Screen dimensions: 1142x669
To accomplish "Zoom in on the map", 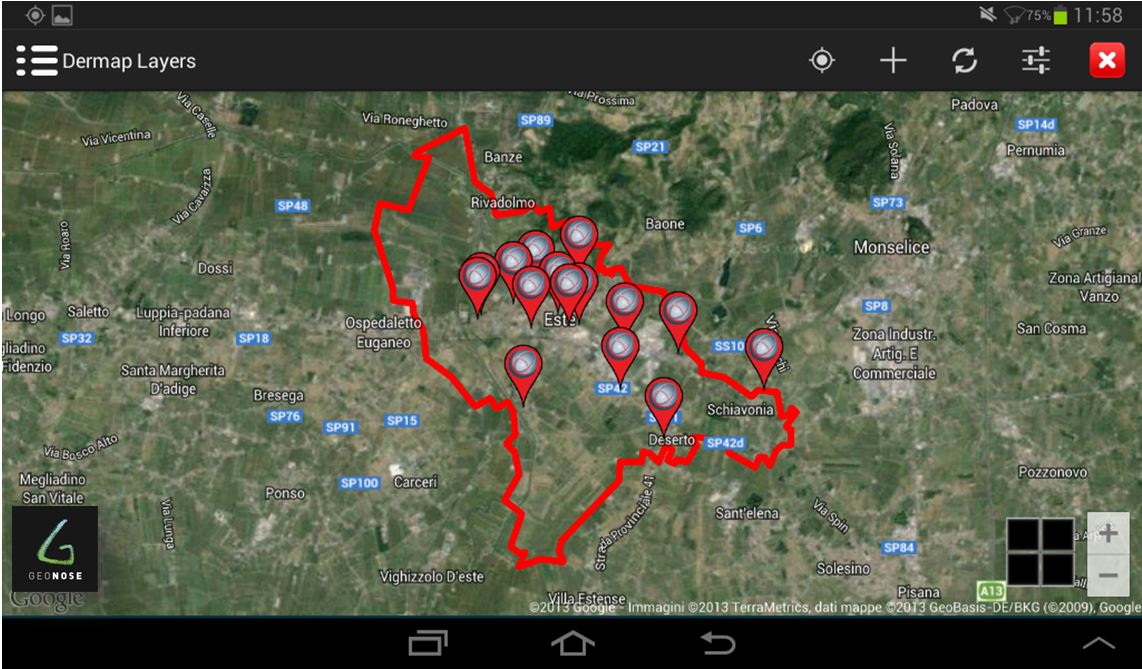I will [x=1108, y=534].
